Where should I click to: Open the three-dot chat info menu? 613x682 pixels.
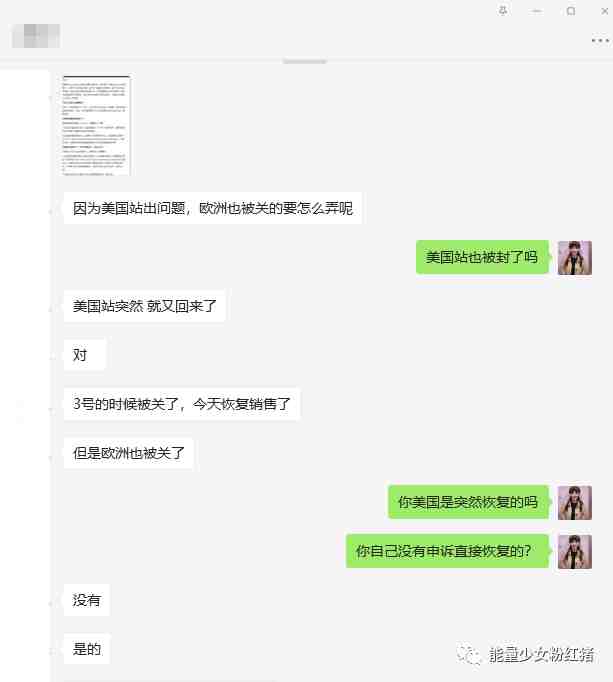pyautogui.click(x=600, y=38)
